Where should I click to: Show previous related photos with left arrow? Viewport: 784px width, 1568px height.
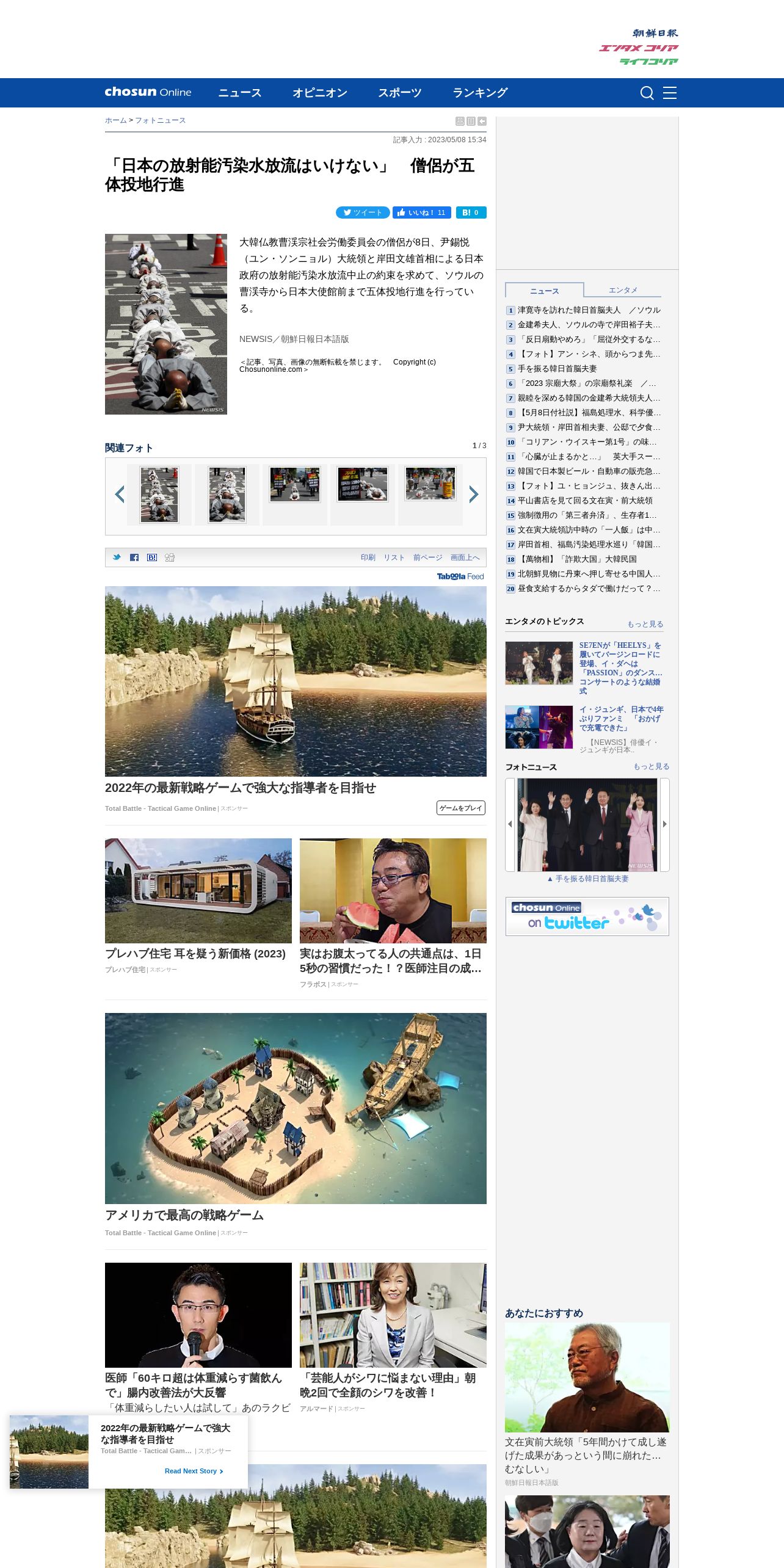pos(120,495)
